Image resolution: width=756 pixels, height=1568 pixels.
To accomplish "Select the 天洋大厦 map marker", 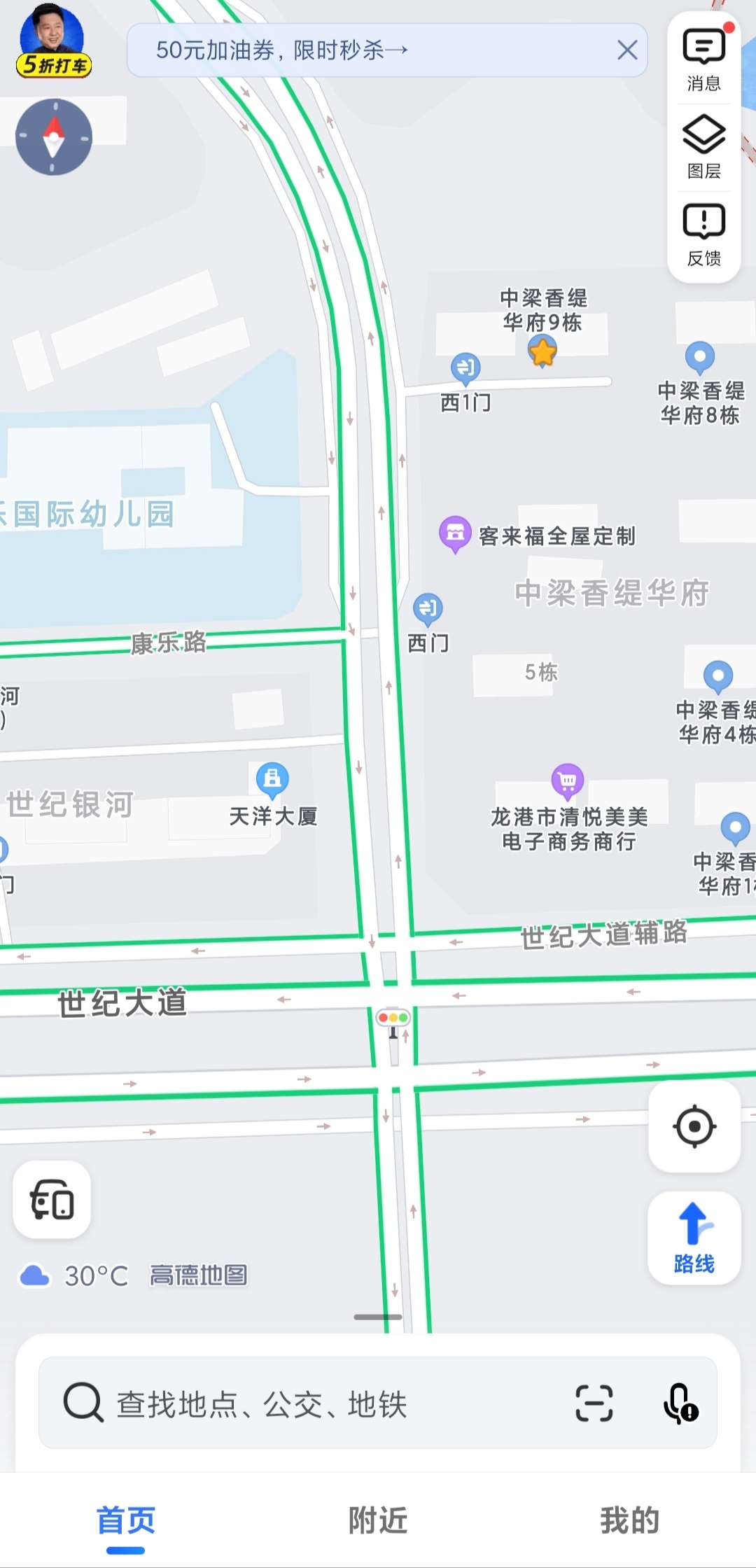I will (x=272, y=778).
